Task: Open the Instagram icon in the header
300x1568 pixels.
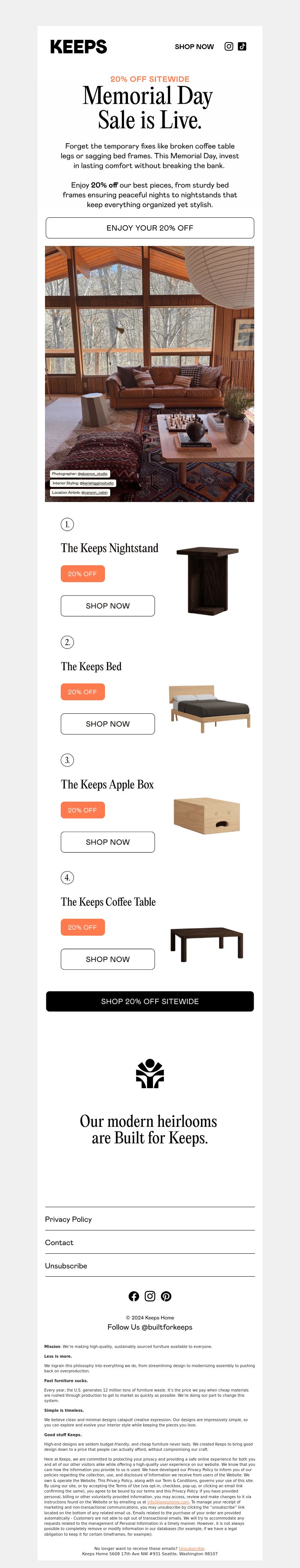Action: pos(229,46)
